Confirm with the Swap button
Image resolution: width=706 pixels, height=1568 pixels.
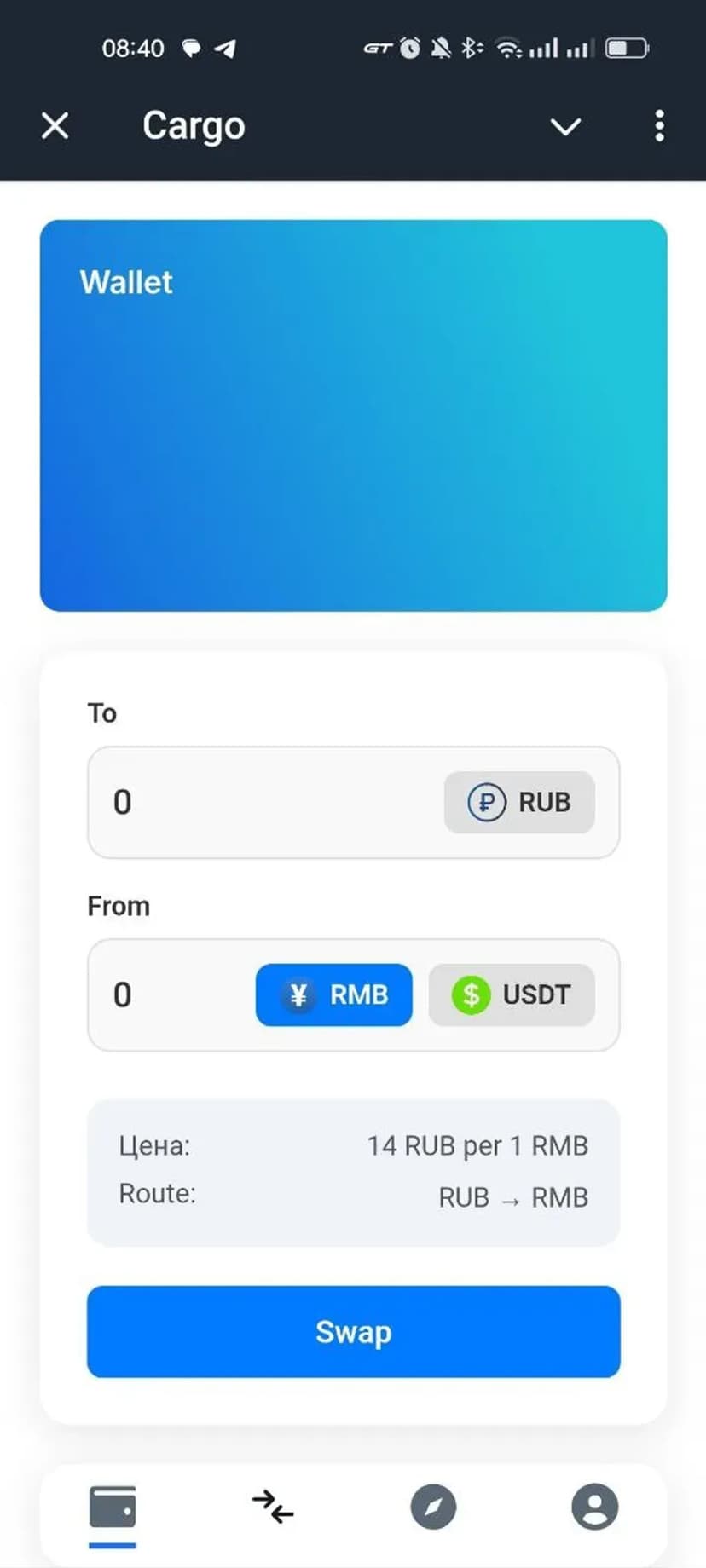coord(353,1331)
